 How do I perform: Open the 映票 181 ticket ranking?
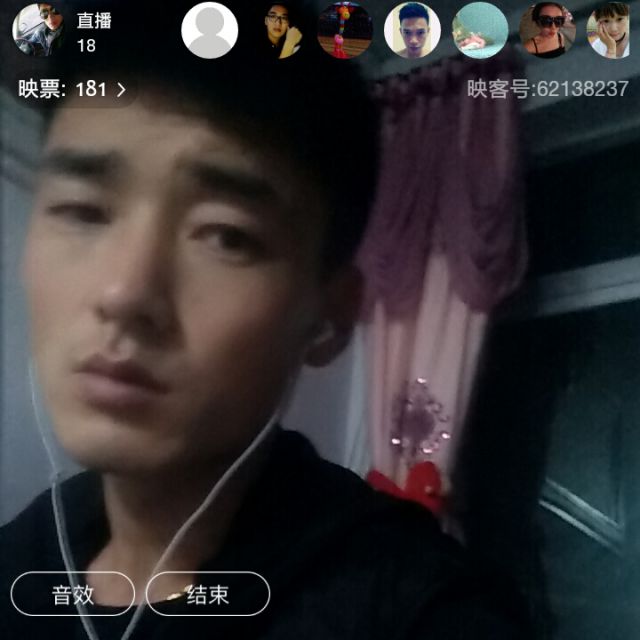point(72,89)
